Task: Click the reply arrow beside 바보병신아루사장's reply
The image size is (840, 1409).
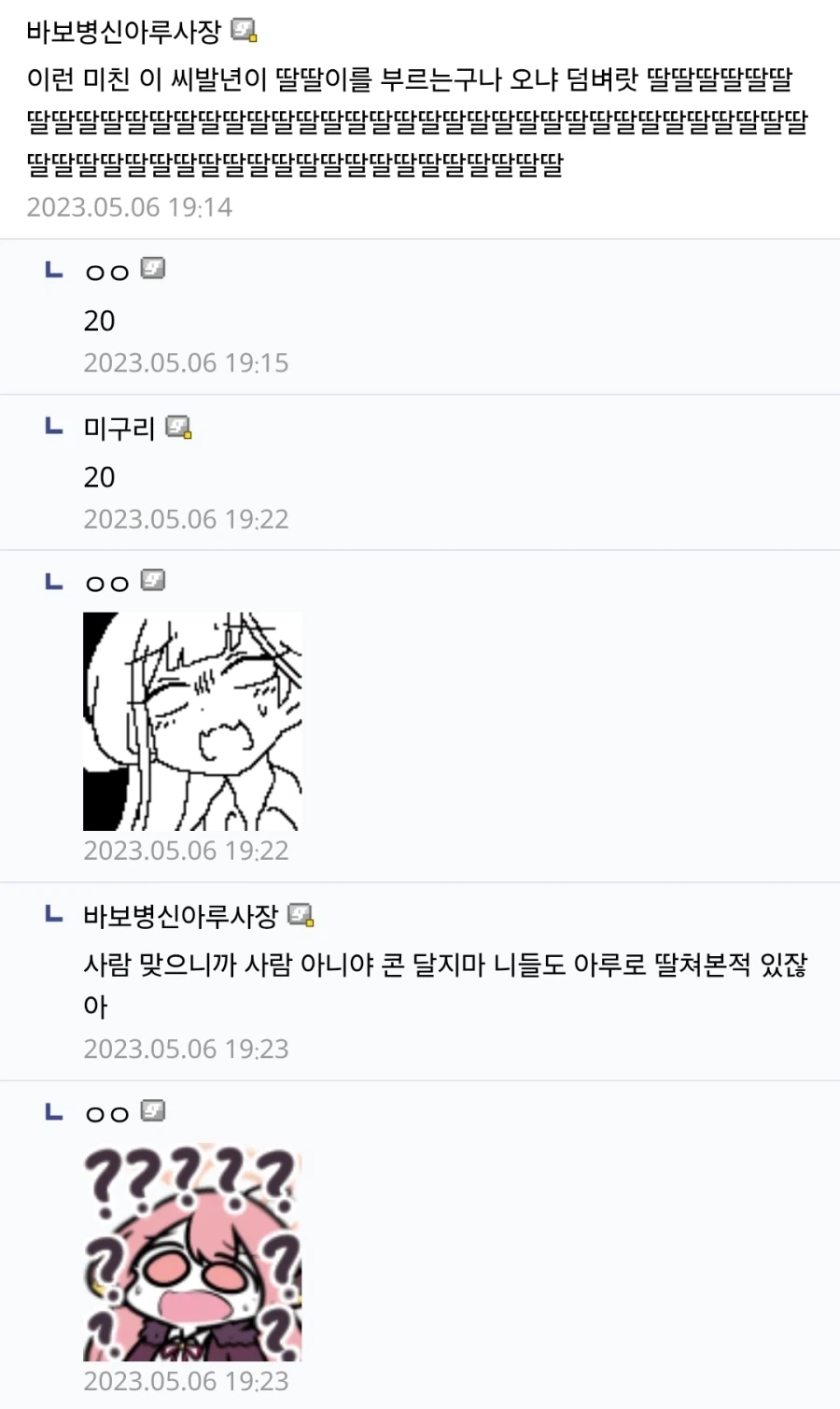Action: [53, 918]
